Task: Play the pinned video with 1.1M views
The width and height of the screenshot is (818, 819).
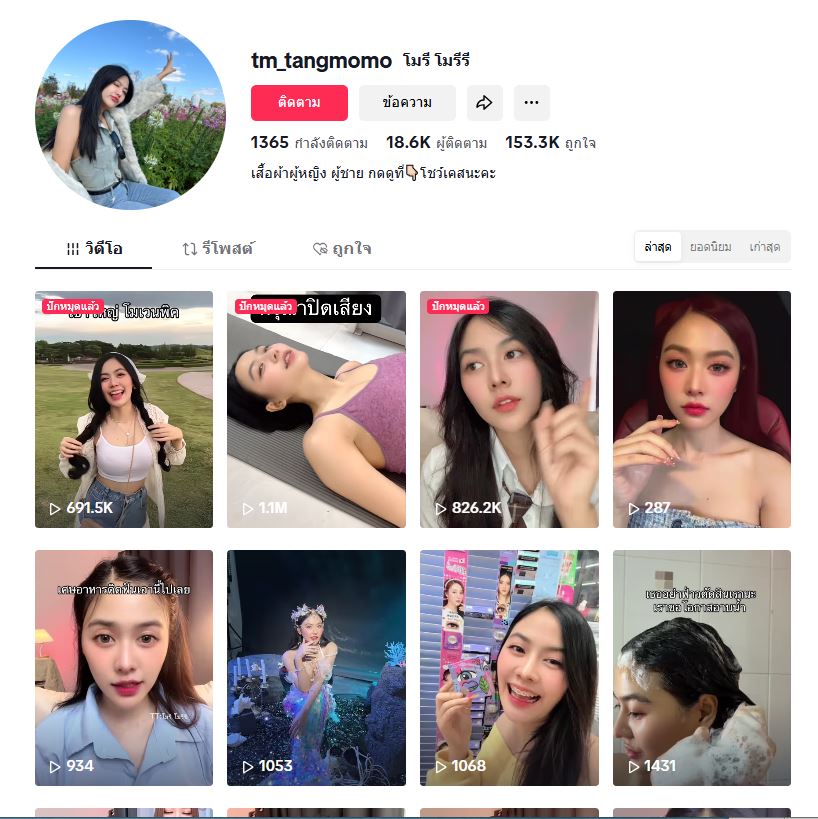Action: click(x=316, y=410)
